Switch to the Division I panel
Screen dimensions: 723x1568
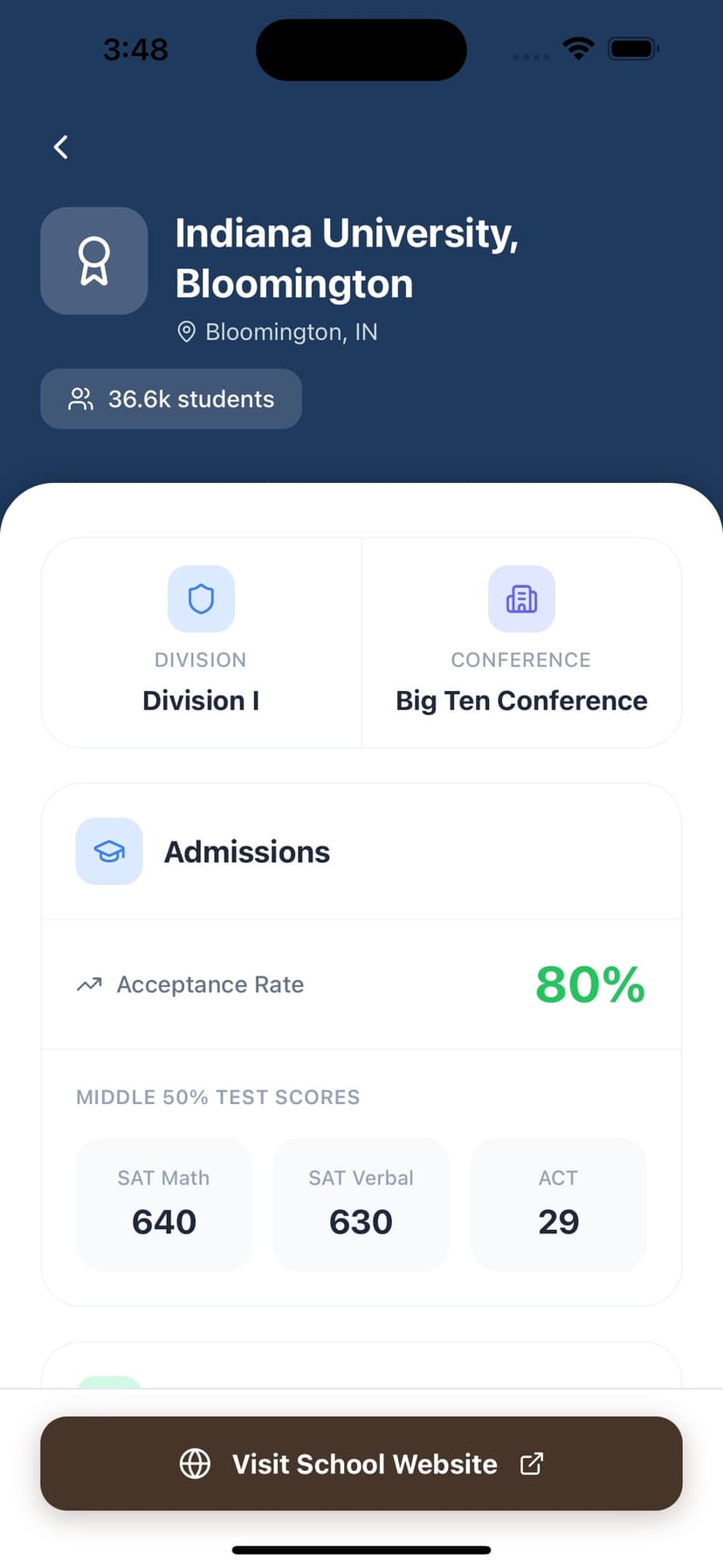(201, 644)
